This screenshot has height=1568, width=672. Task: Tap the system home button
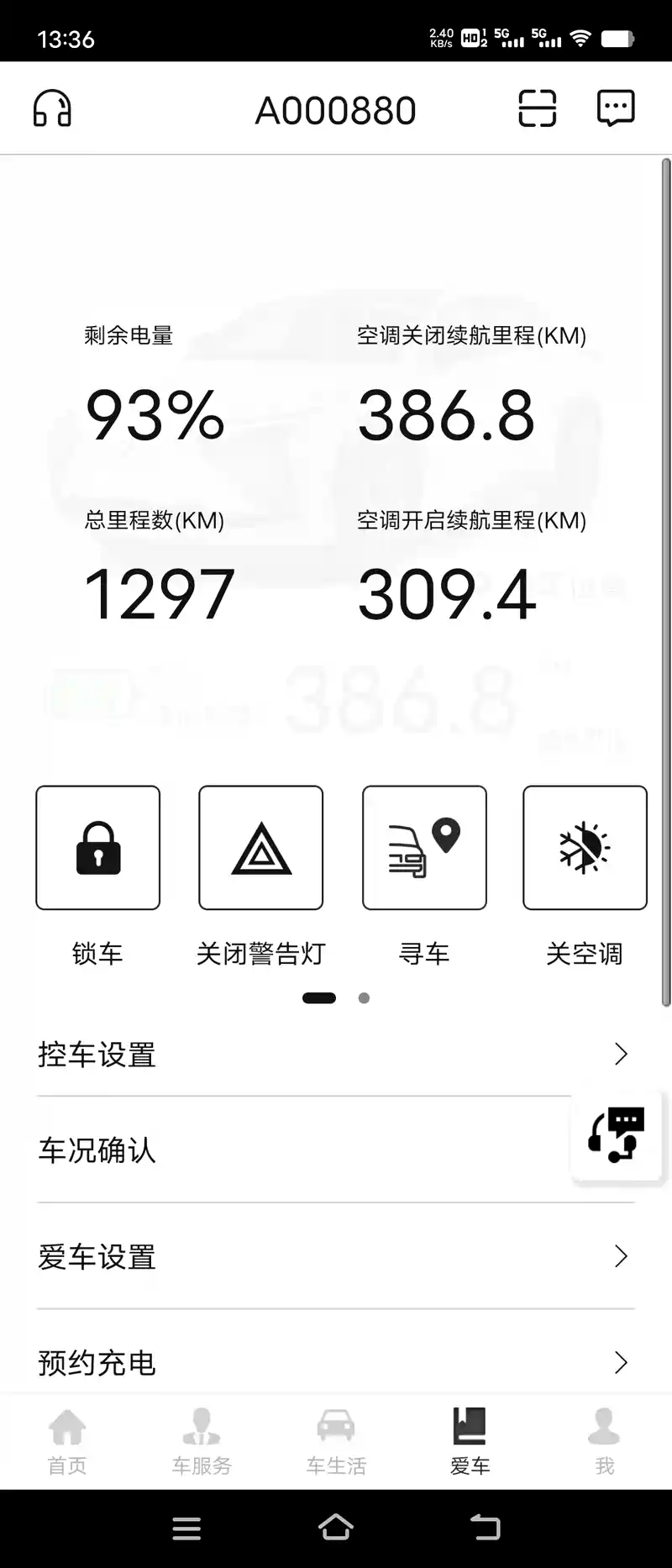tap(336, 1527)
